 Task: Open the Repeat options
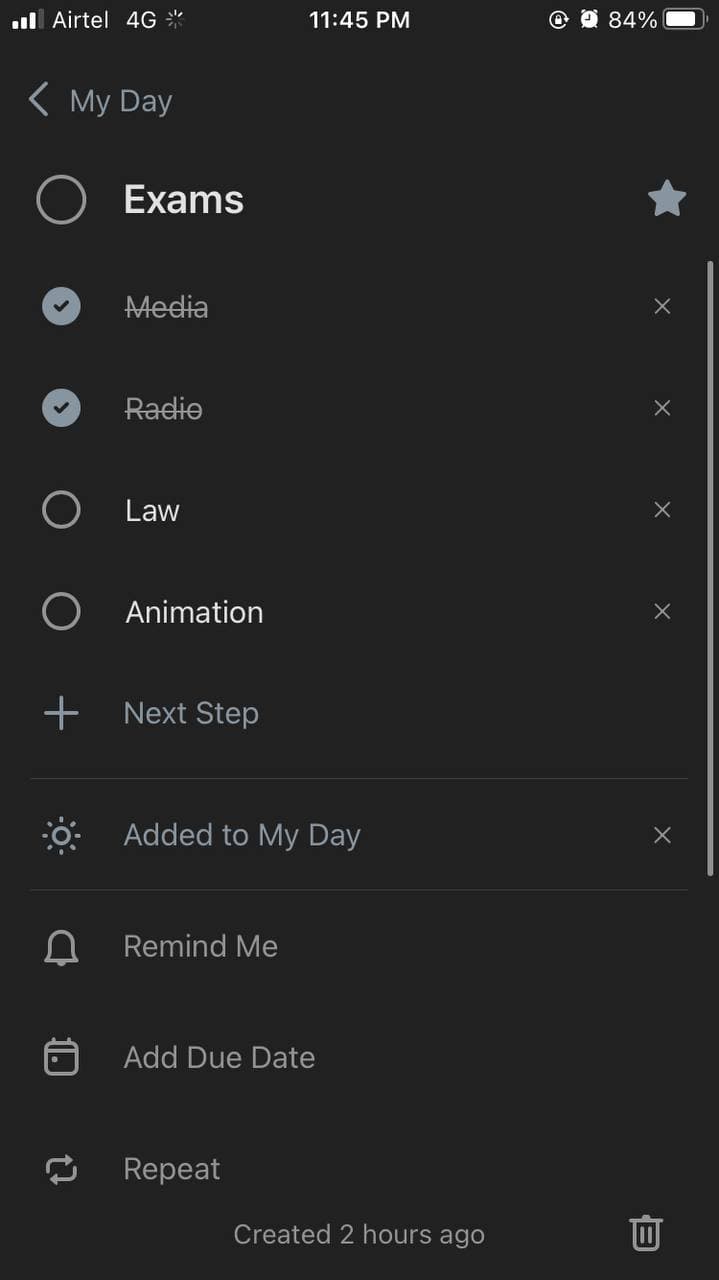359,1169
